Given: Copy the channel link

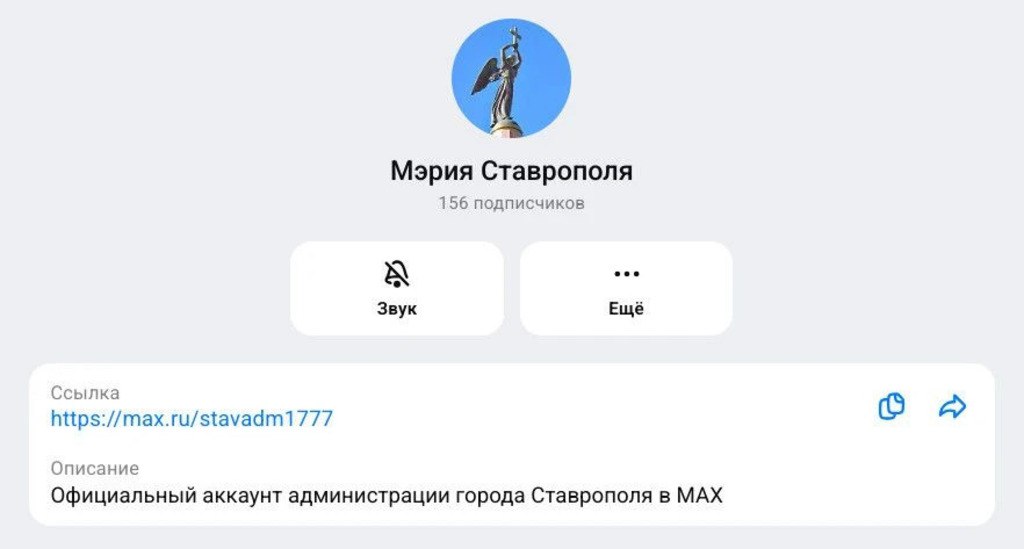Looking at the screenshot, I should tap(891, 406).
